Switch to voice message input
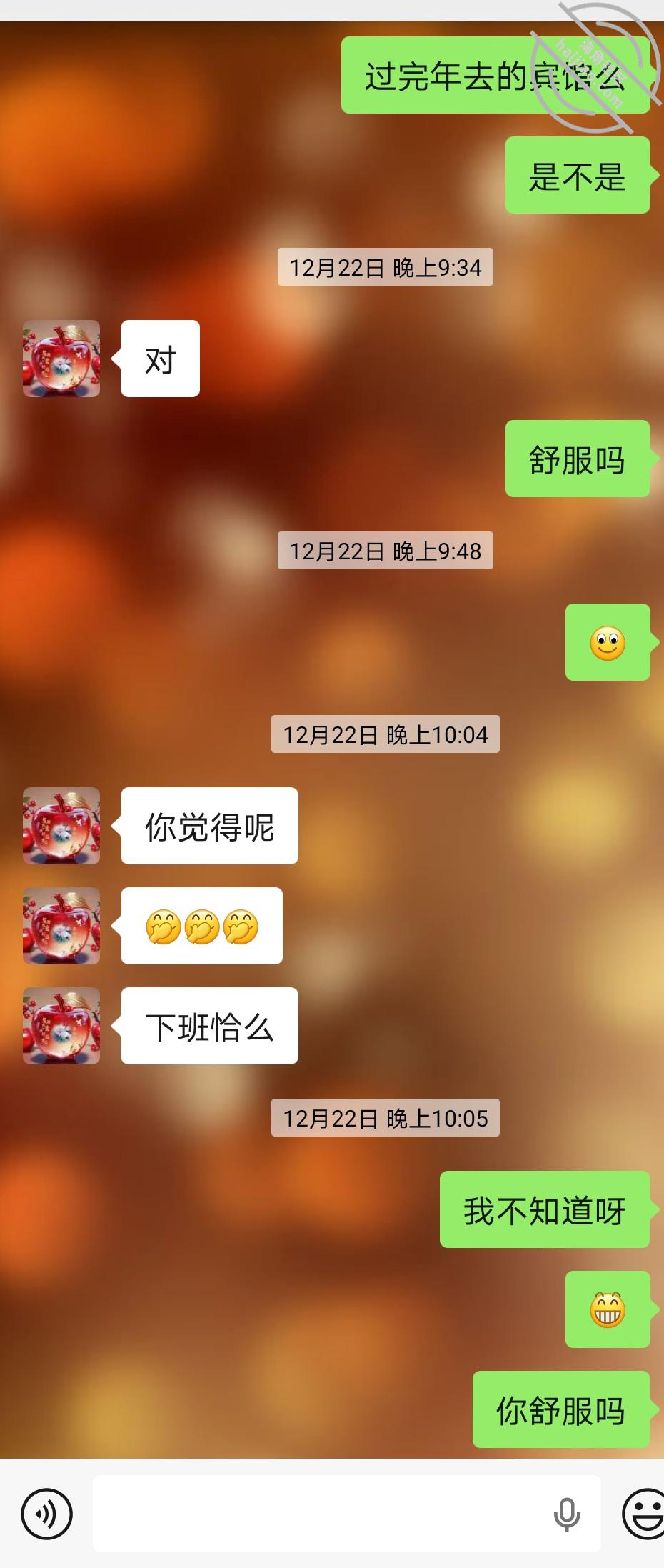664x1568 pixels. pos(46,1513)
